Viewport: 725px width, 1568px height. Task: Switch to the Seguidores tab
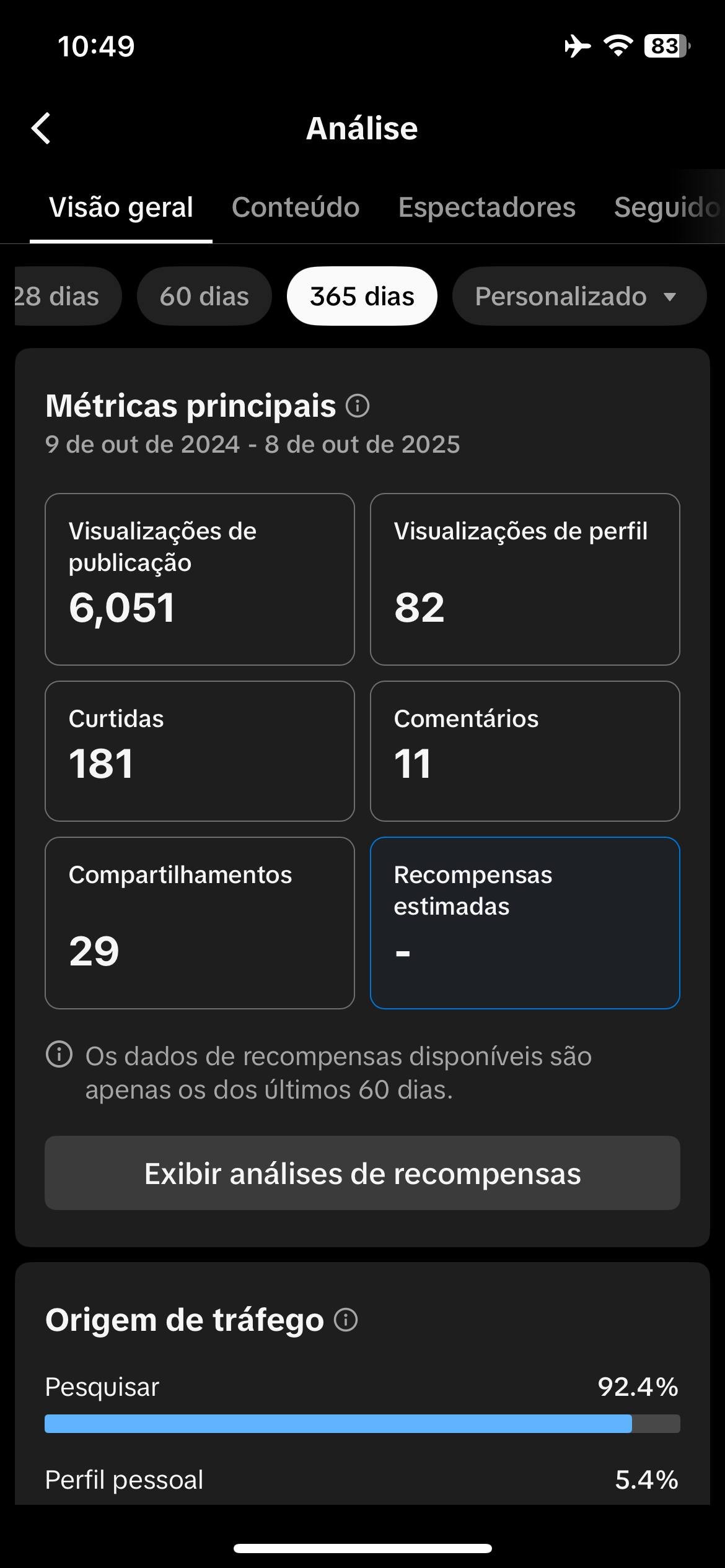click(666, 207)
